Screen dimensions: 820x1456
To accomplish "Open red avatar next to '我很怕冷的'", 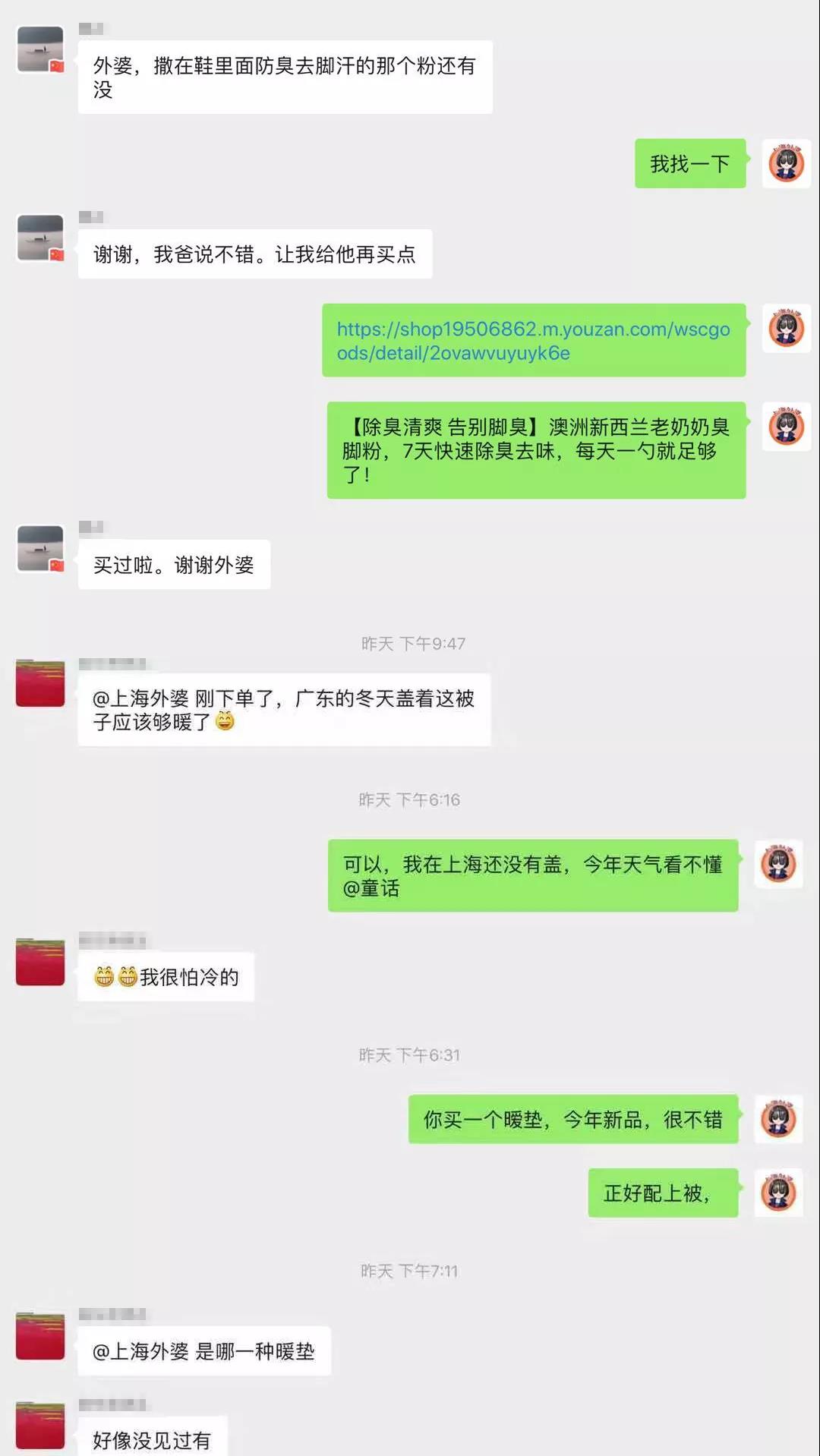I will (40, 963).
